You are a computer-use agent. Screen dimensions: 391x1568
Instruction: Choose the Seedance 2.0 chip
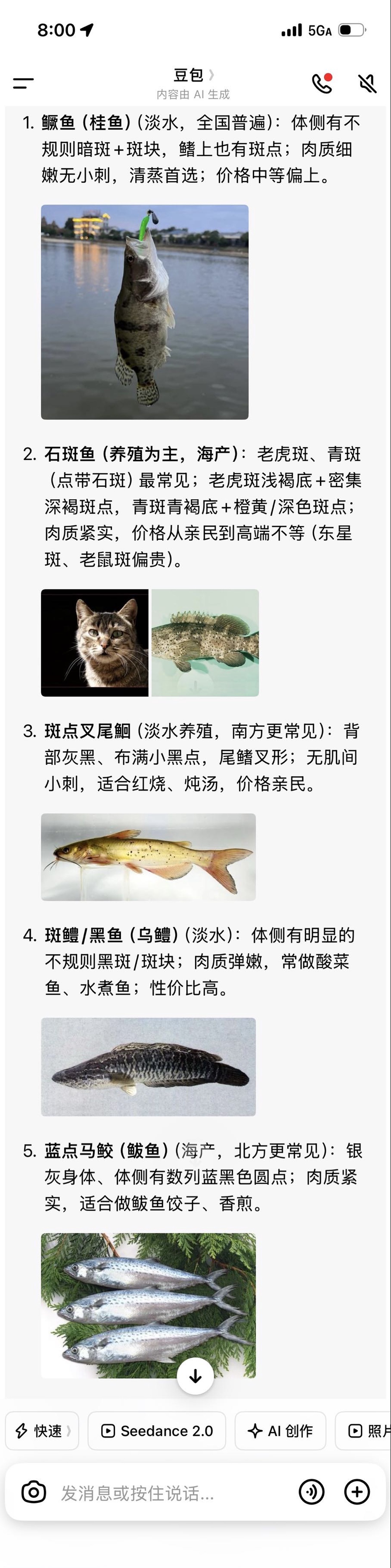[157, 1430]
